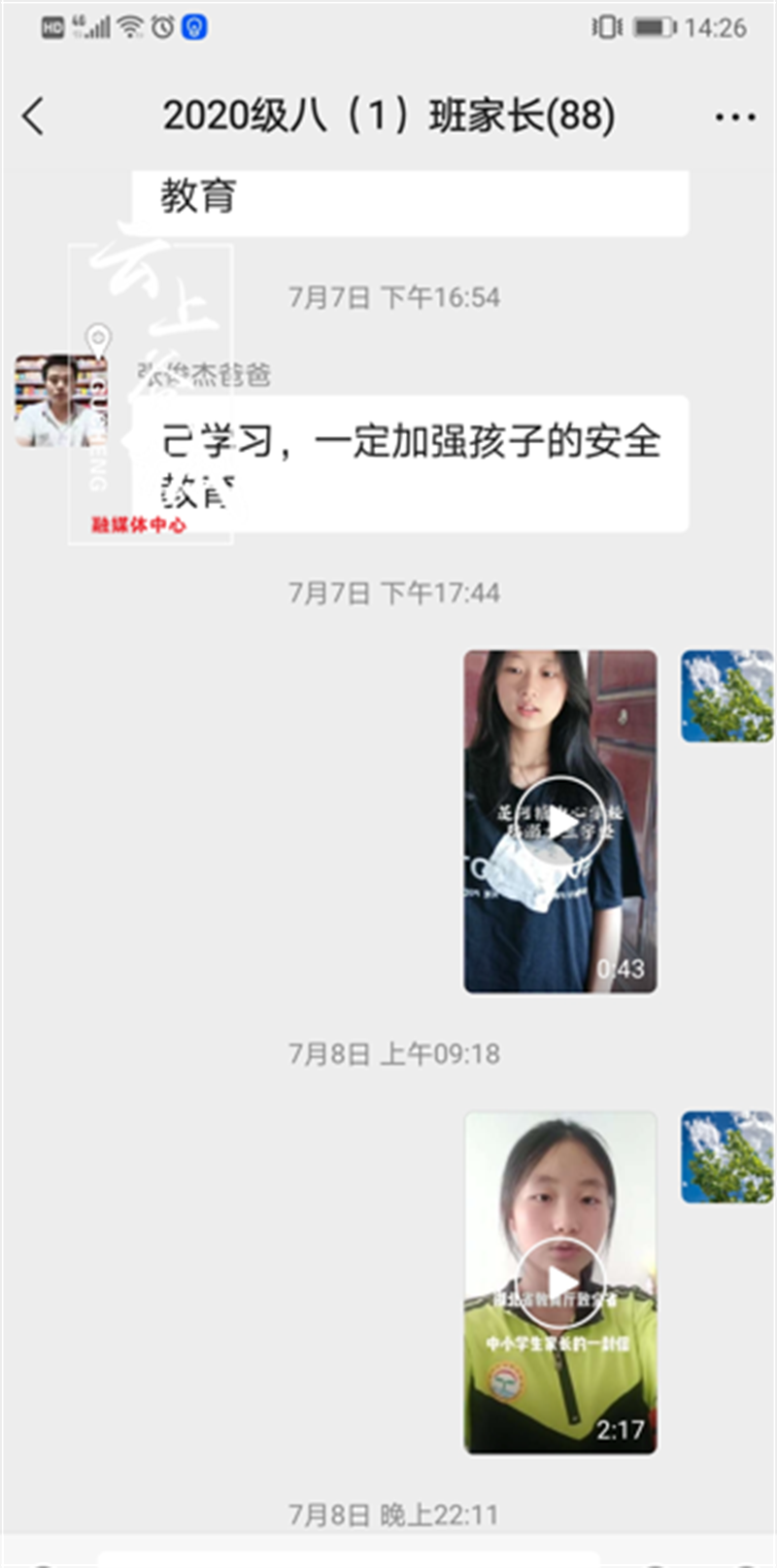This screenshot has height=1568, width=777.
Task: Open profile of the parent avatar on left
Action: pos(60,401)
